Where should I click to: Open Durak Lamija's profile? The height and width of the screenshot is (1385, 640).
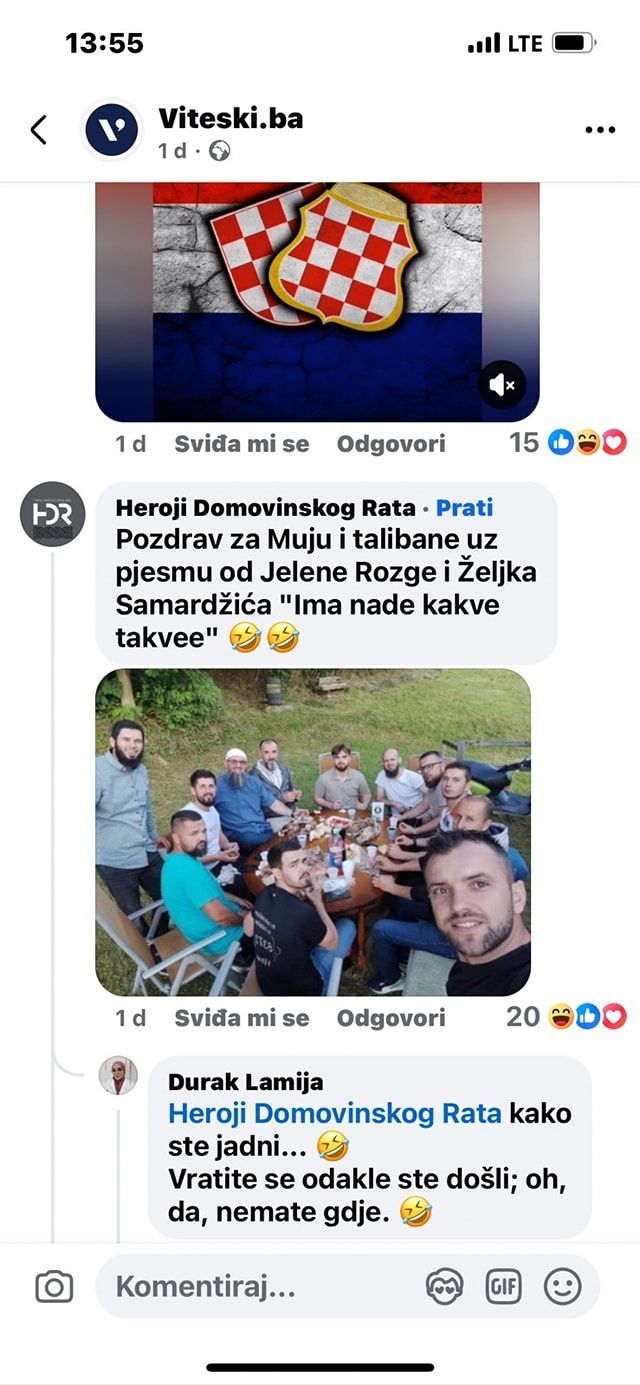coord(245,1082)
